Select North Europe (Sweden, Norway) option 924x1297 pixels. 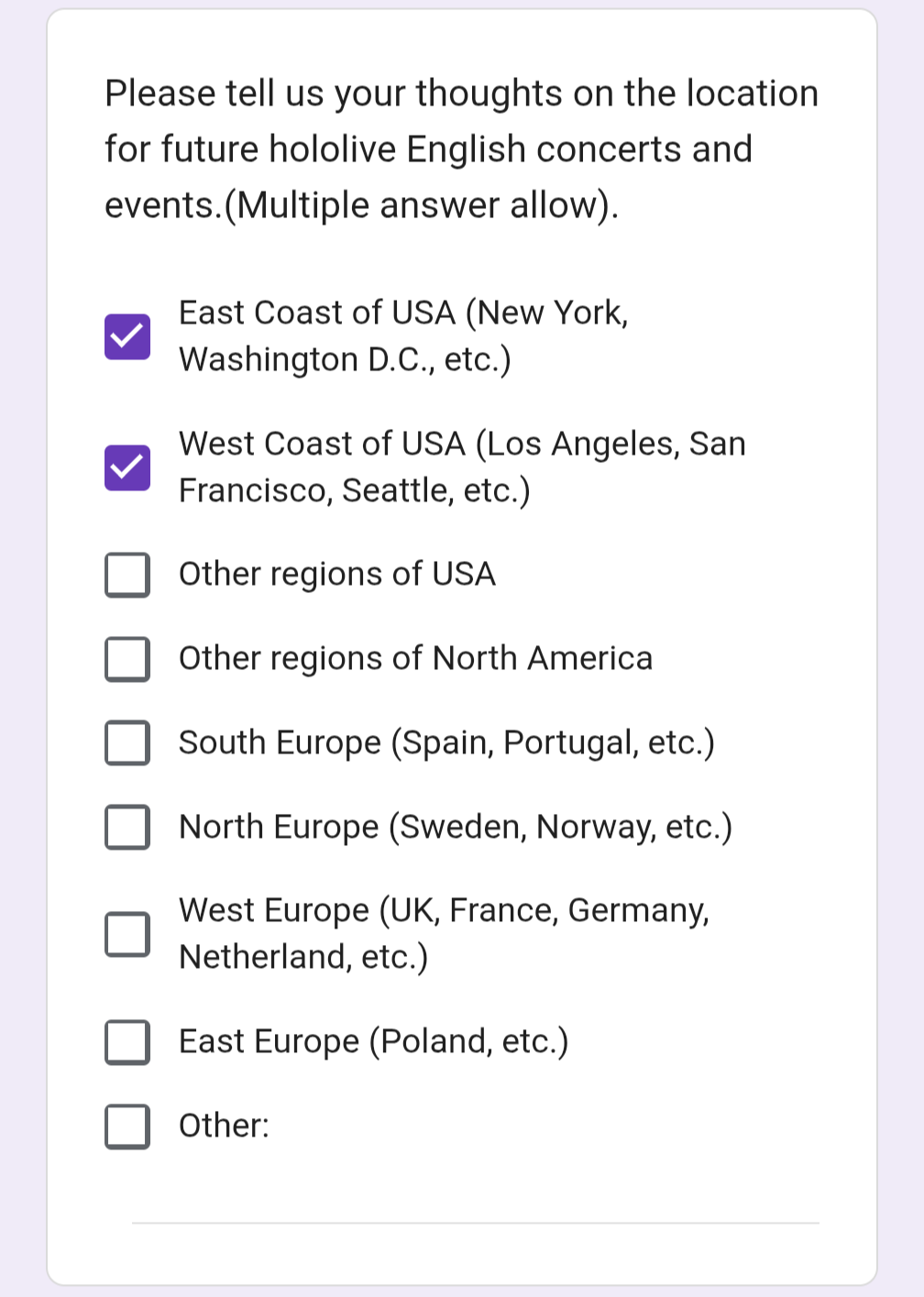[x=127, y=827]
